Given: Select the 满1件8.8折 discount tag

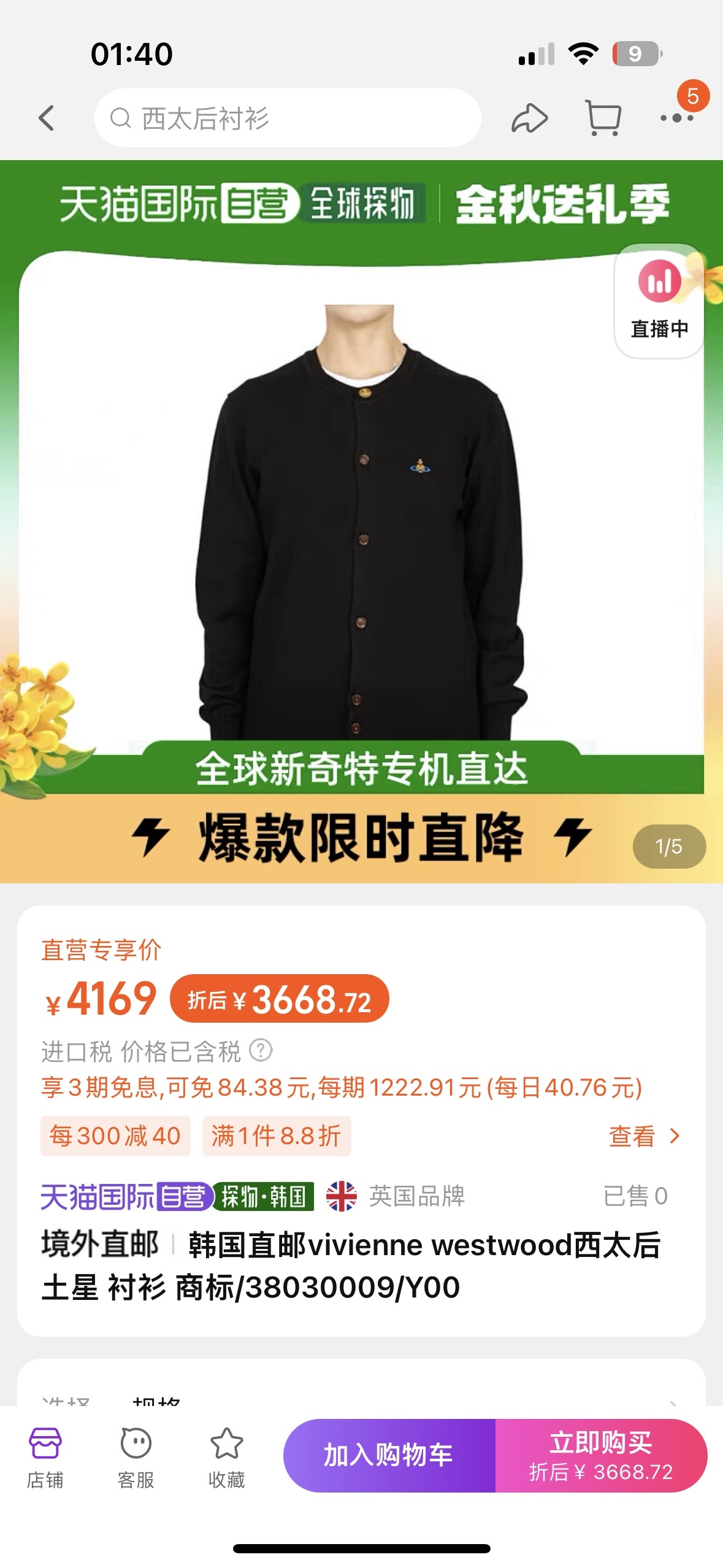Looking at the screenshot, I should (x=276, y=1136).
